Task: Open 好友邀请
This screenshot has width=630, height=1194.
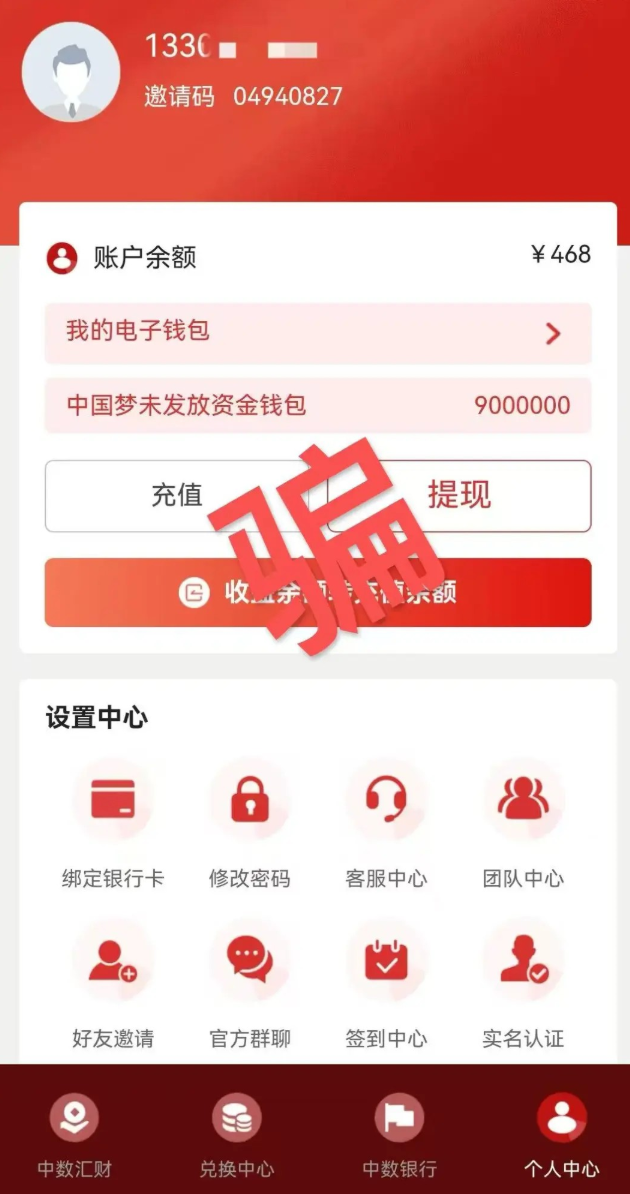Action: (x=113, y=961)
